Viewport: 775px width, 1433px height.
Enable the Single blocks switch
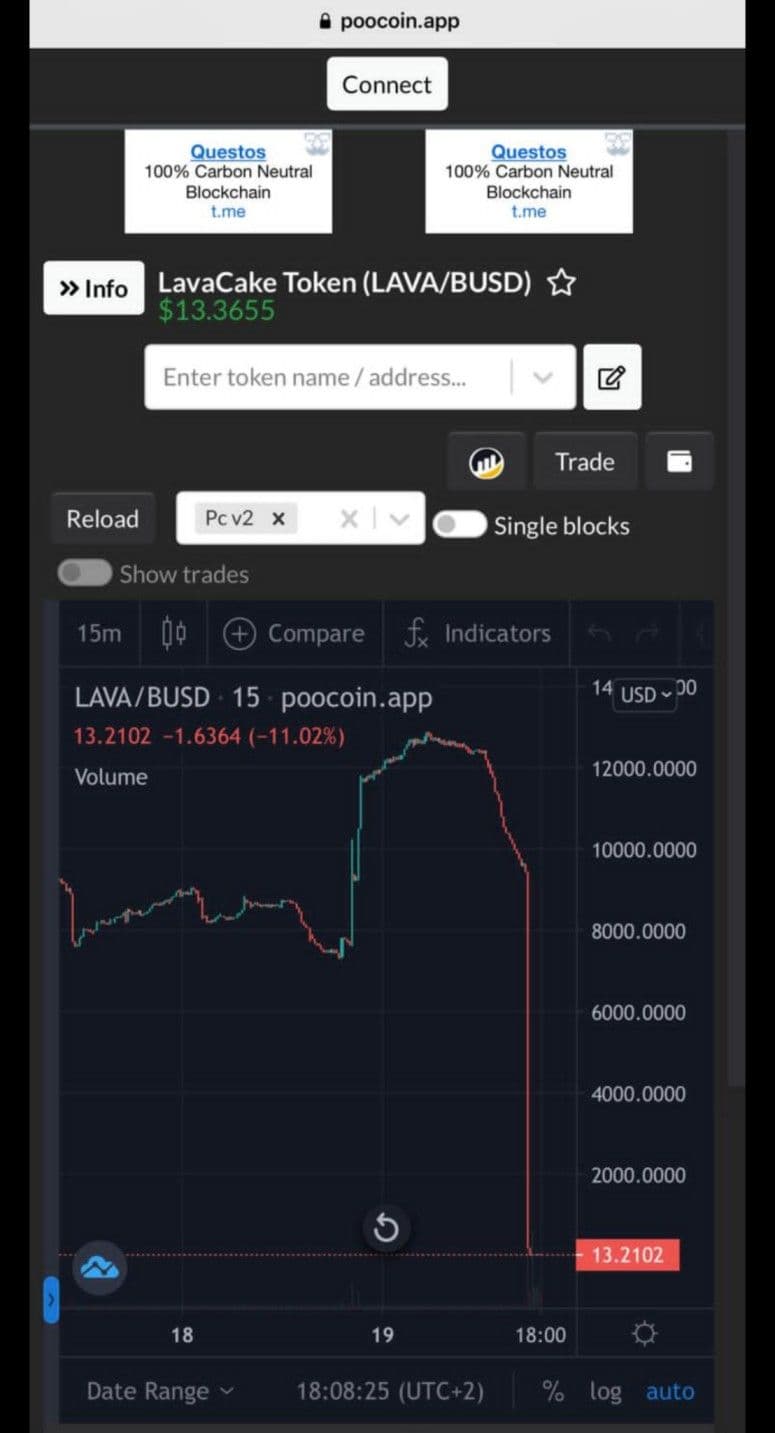[460, 525]
